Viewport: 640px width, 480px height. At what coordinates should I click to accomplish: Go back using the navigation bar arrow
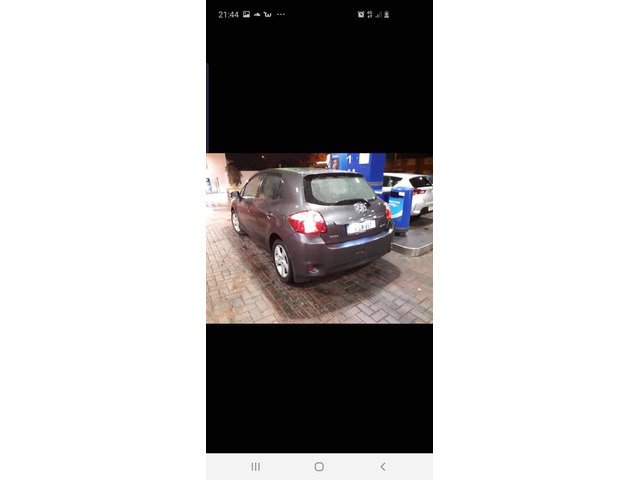click(382, 467)
